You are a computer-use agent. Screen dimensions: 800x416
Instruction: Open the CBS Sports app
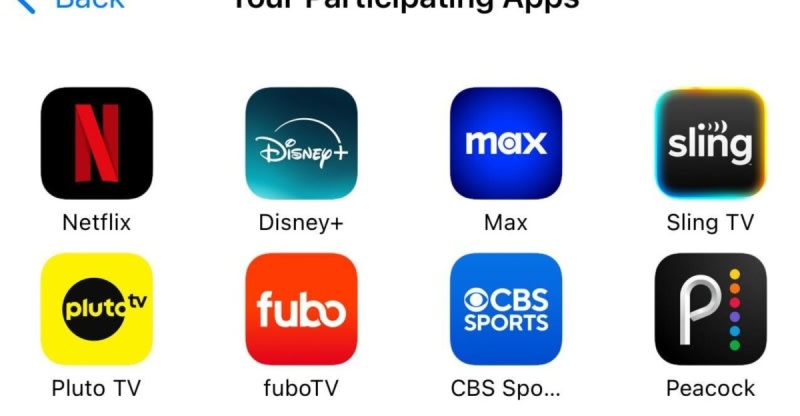click(x=505, y=309)
